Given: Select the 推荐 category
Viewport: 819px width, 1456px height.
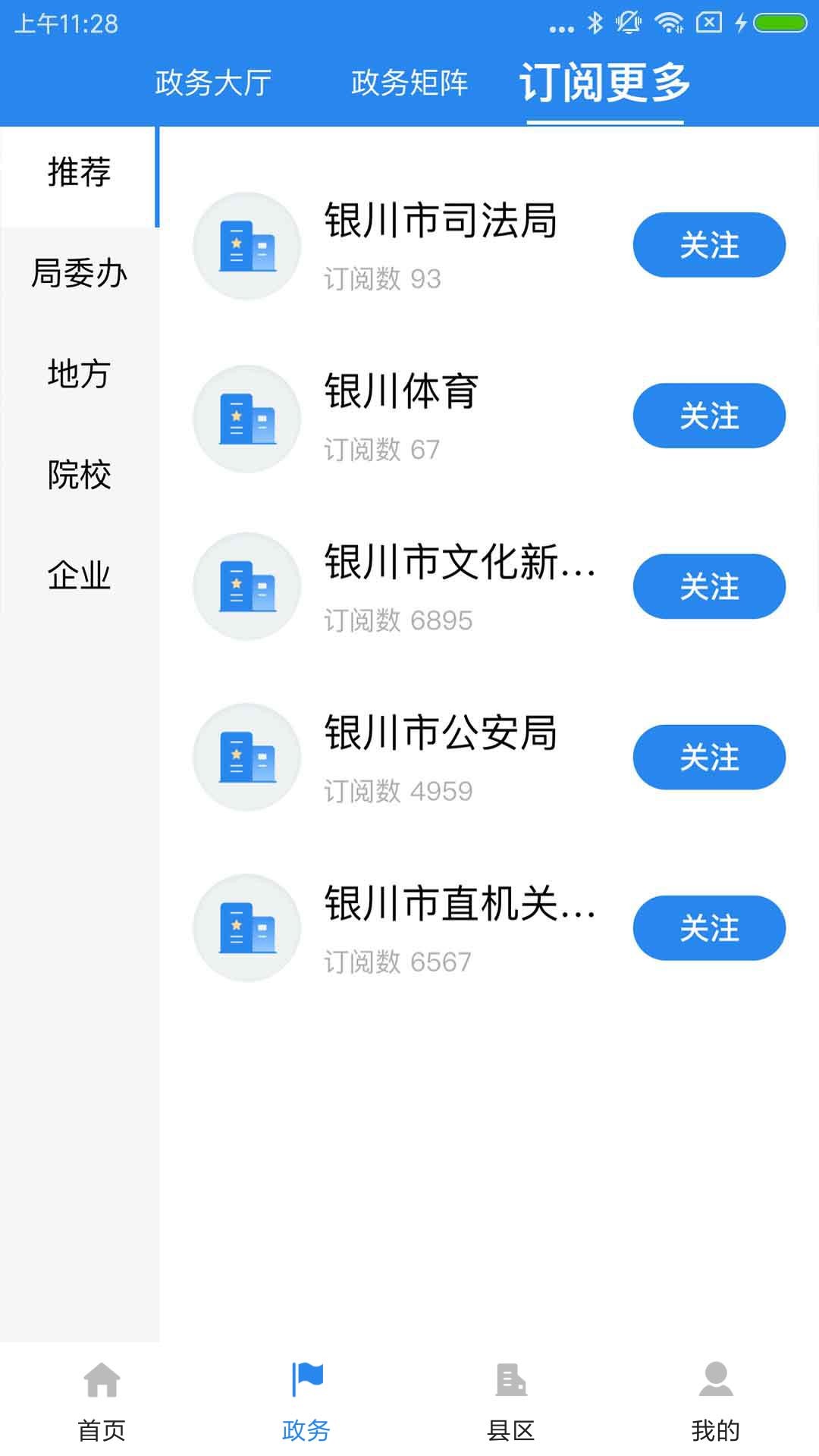Looking at the screenshot, I should pos(80,171).
